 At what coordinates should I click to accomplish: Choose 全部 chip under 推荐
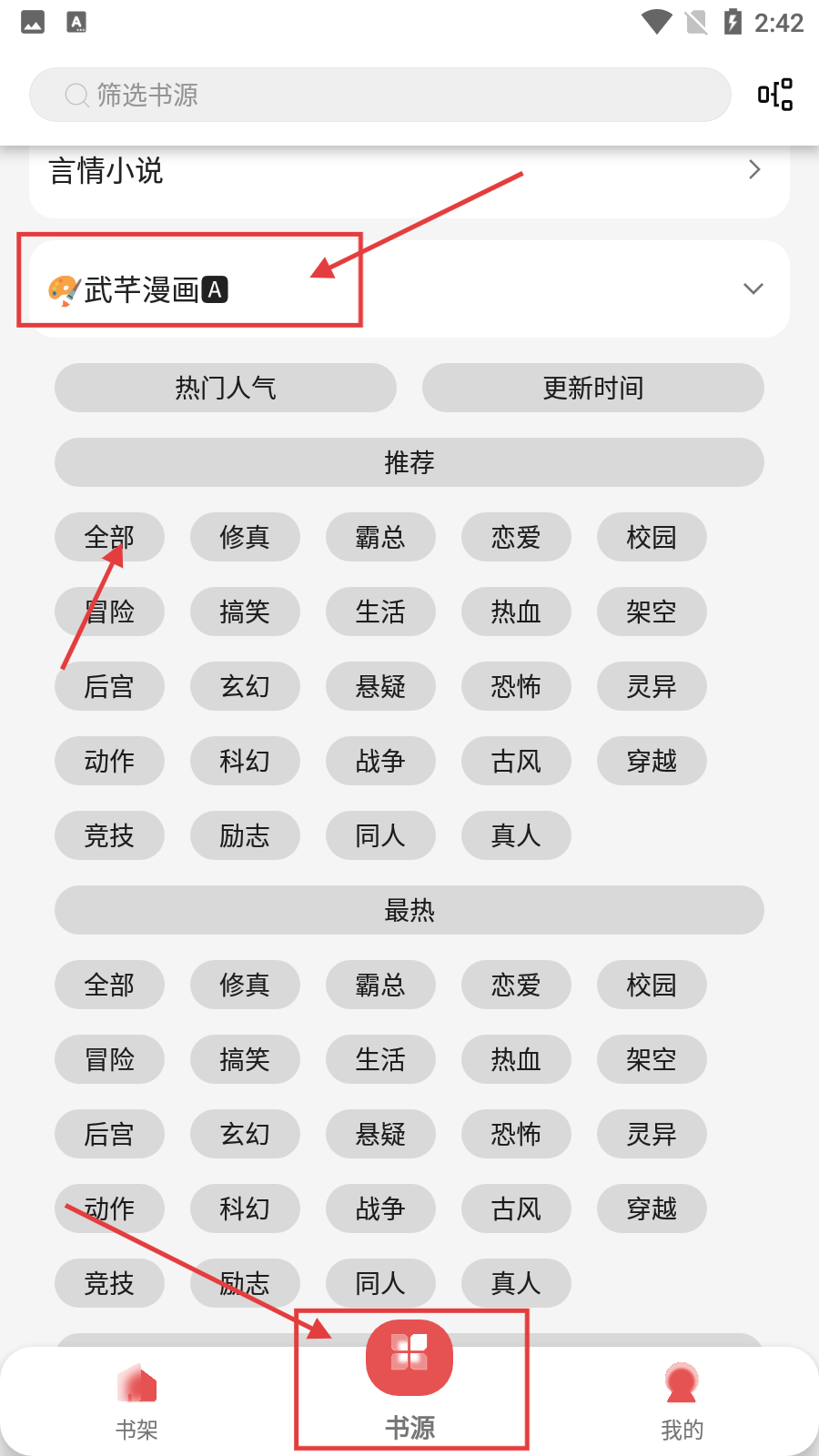109,537
